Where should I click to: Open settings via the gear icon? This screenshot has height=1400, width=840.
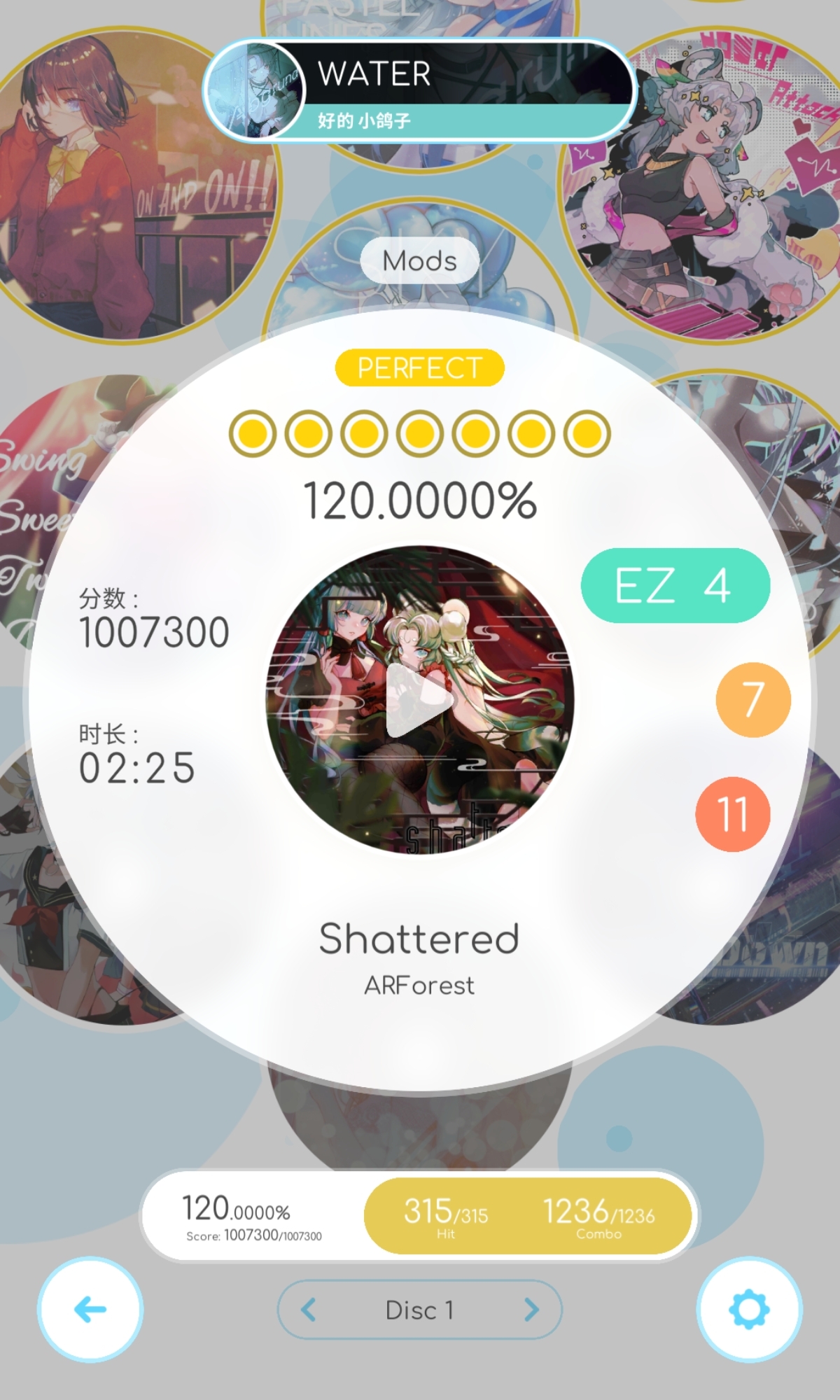click(x=748, y=1309)
